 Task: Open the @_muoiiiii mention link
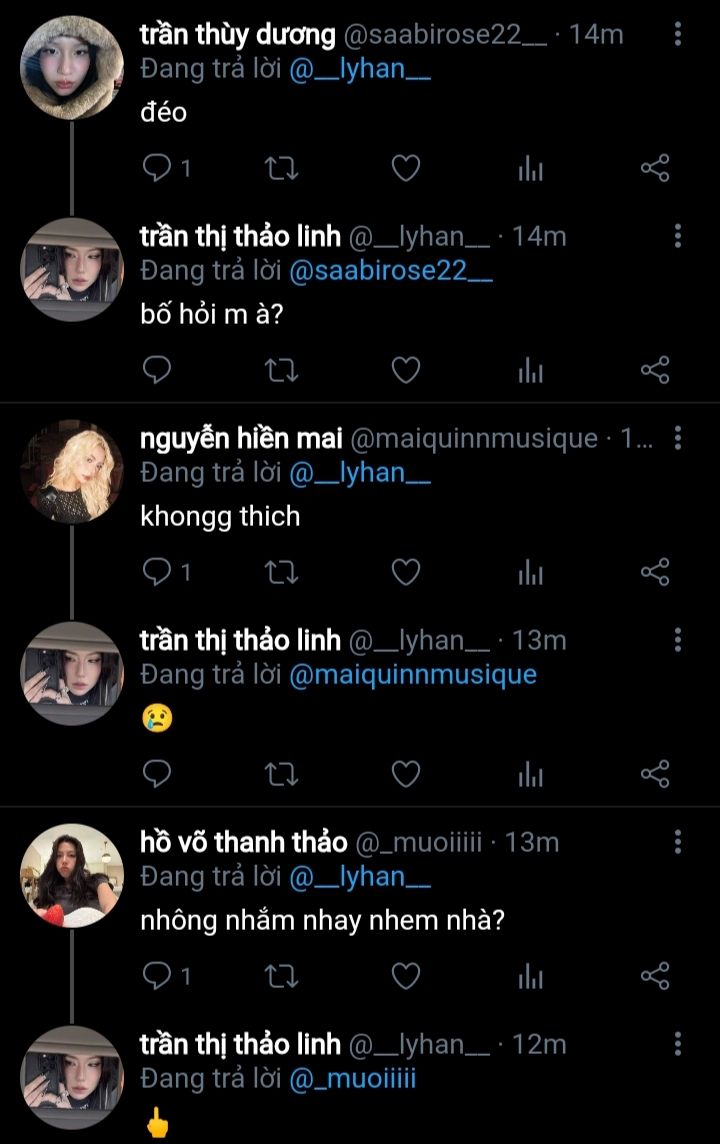coord(352,1078)
